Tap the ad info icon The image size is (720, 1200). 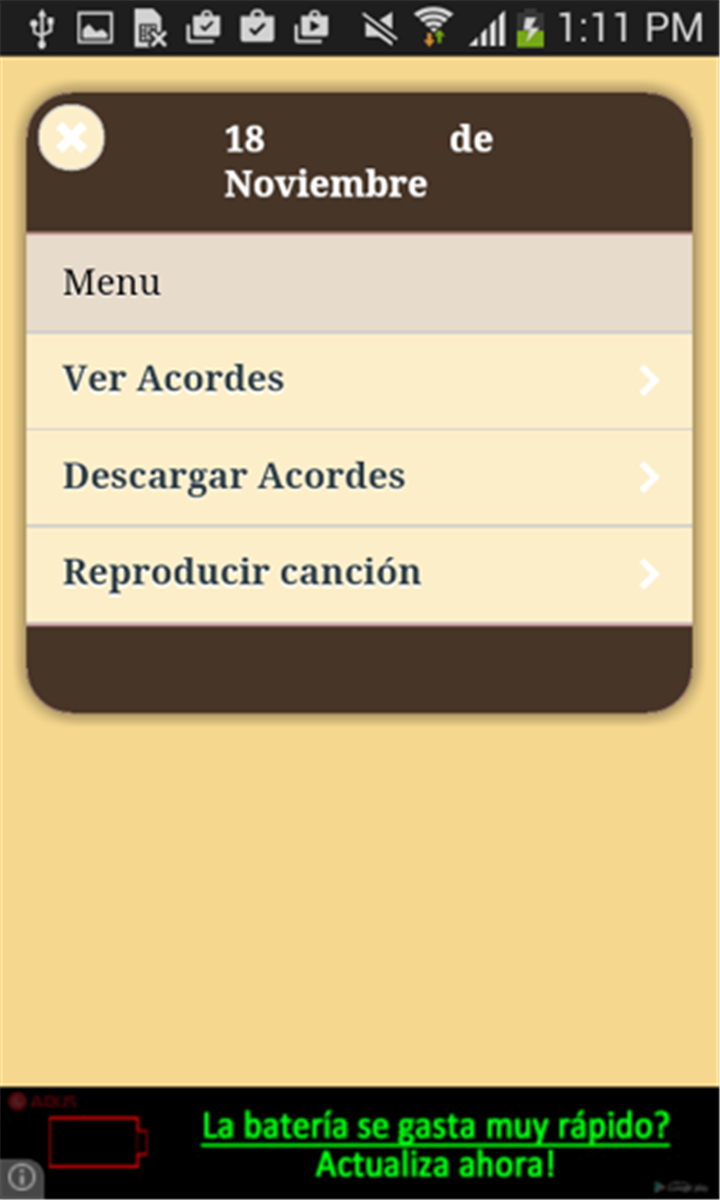pos(22,1177)
